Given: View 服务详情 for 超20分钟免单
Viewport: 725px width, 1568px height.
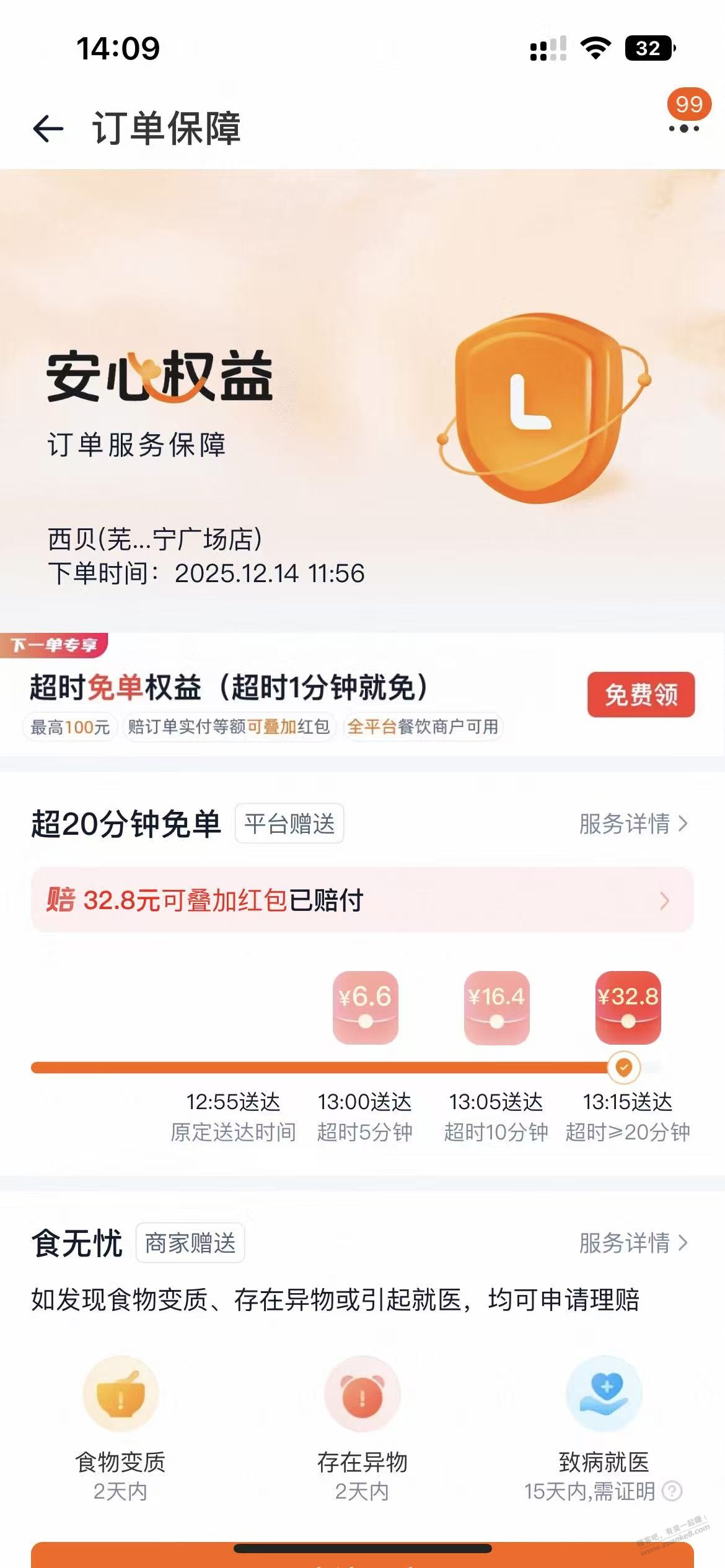Looking at the screenshot, I should pyautogui.click(x=633, y=824).
